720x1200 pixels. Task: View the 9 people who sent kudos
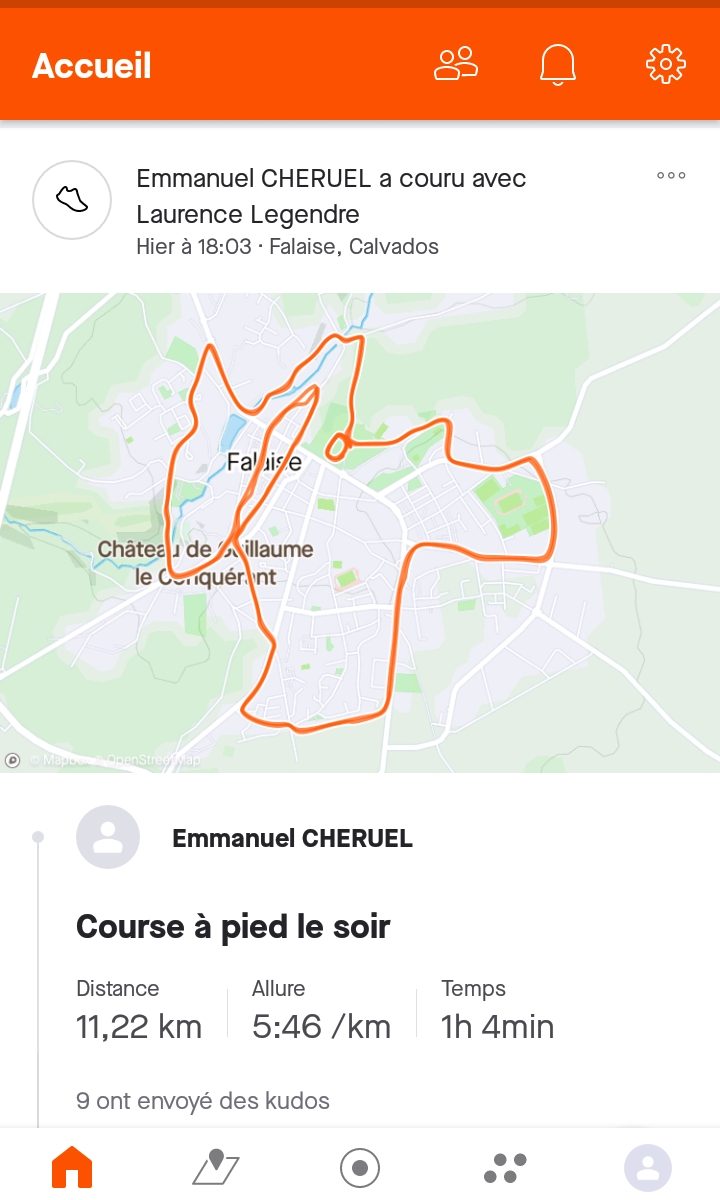pos(203,1101)
